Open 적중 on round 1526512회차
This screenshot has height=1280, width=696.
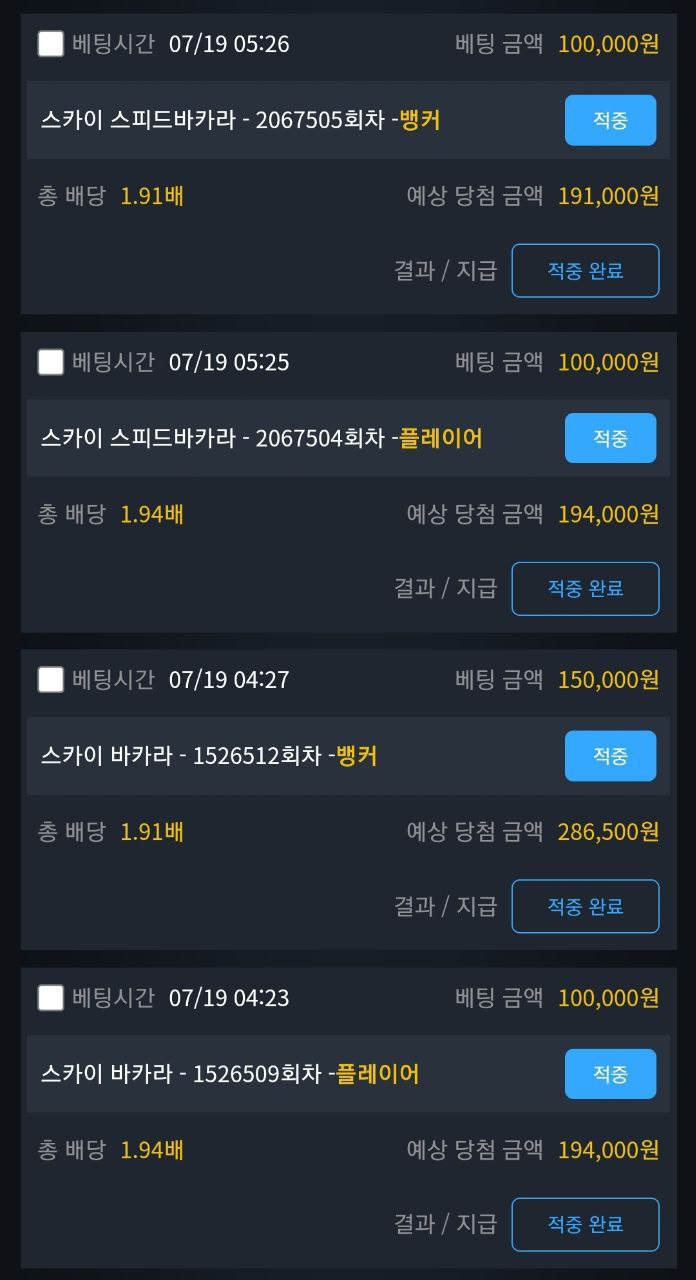click(610, 756)
